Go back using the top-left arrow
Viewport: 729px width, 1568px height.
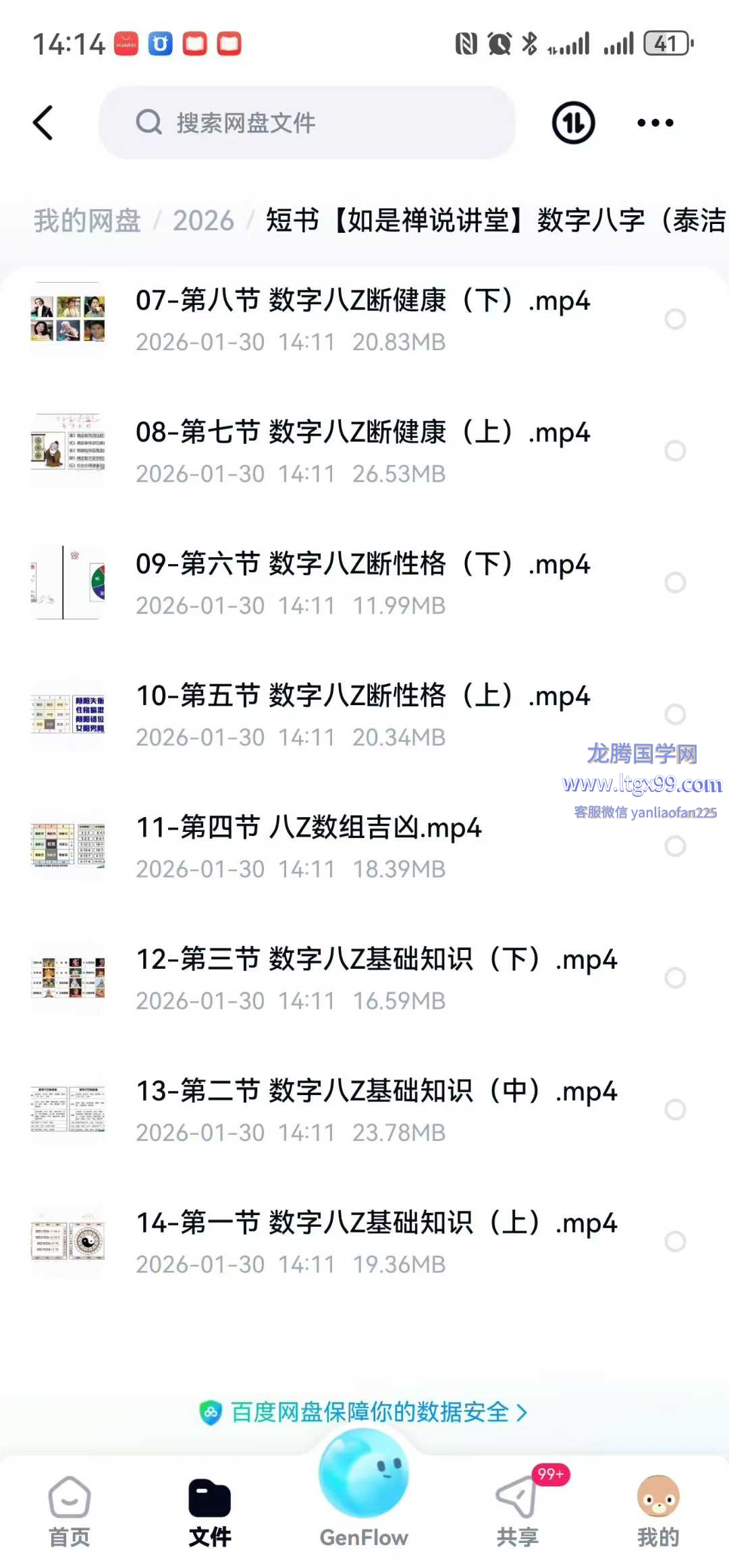coord(43,123)
